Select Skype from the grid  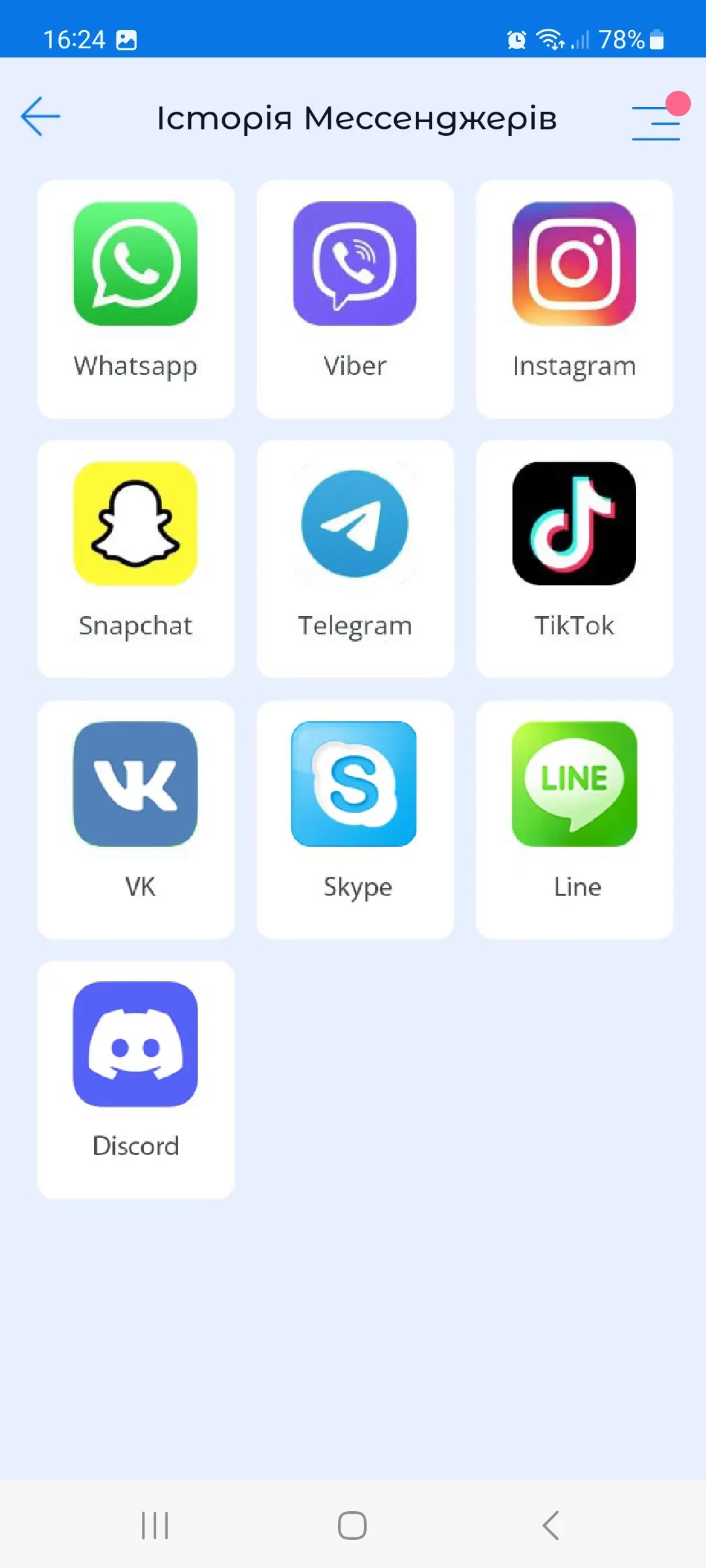(355, 819)
